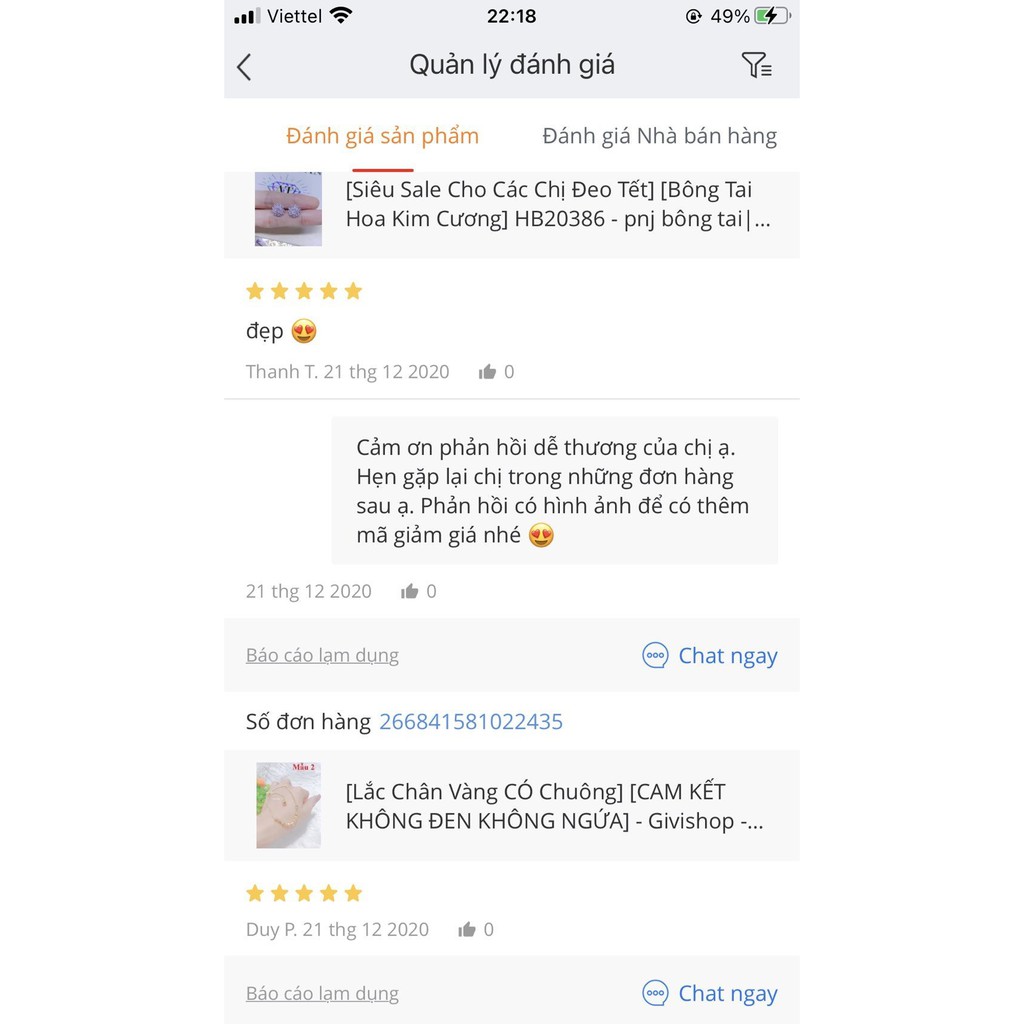Go back using the top-left arrow
Viewport: 1024px width, 1024px height.
click(244, 67)
